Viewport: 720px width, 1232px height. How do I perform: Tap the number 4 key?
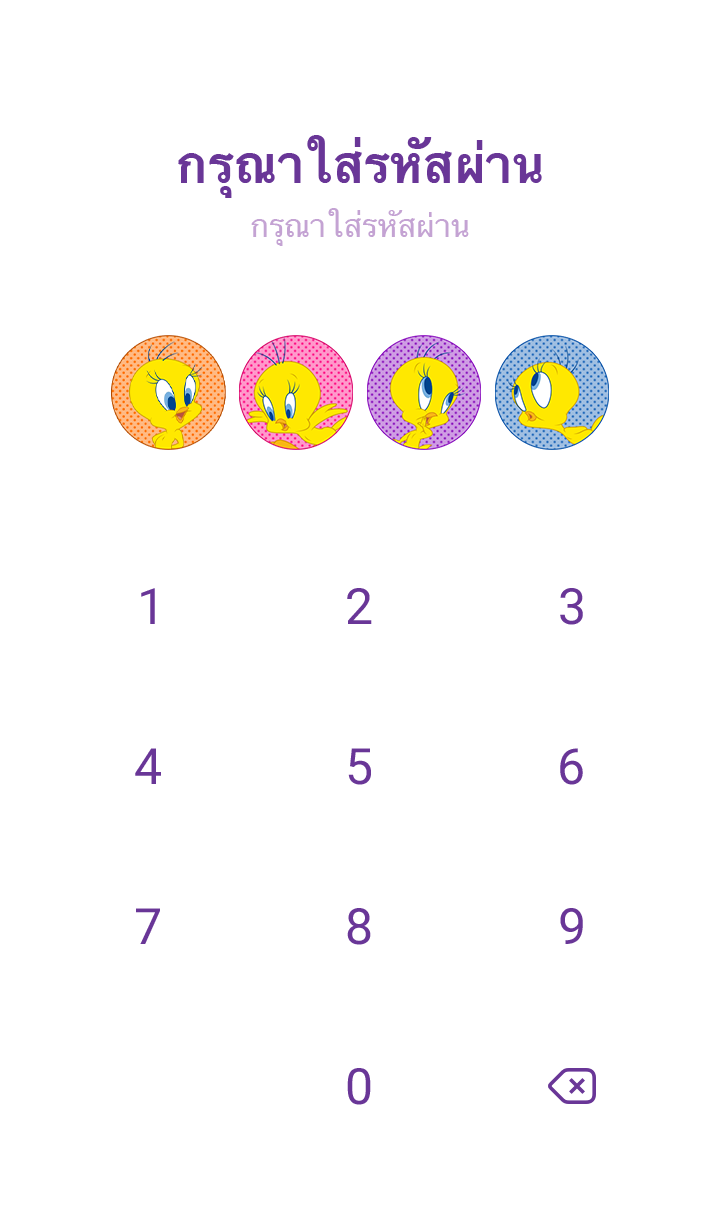point(149,767)
